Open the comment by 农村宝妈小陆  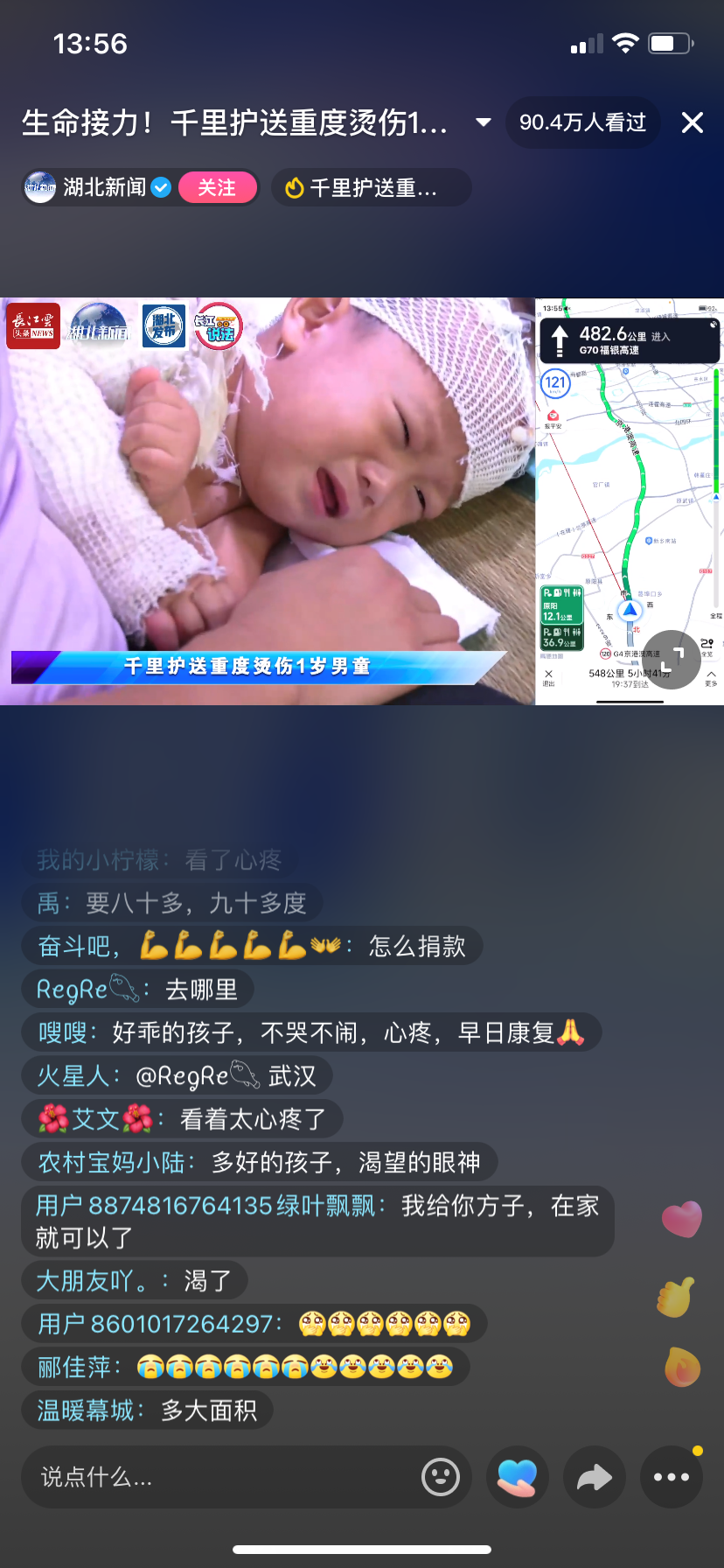click(x=259, y=1162)
